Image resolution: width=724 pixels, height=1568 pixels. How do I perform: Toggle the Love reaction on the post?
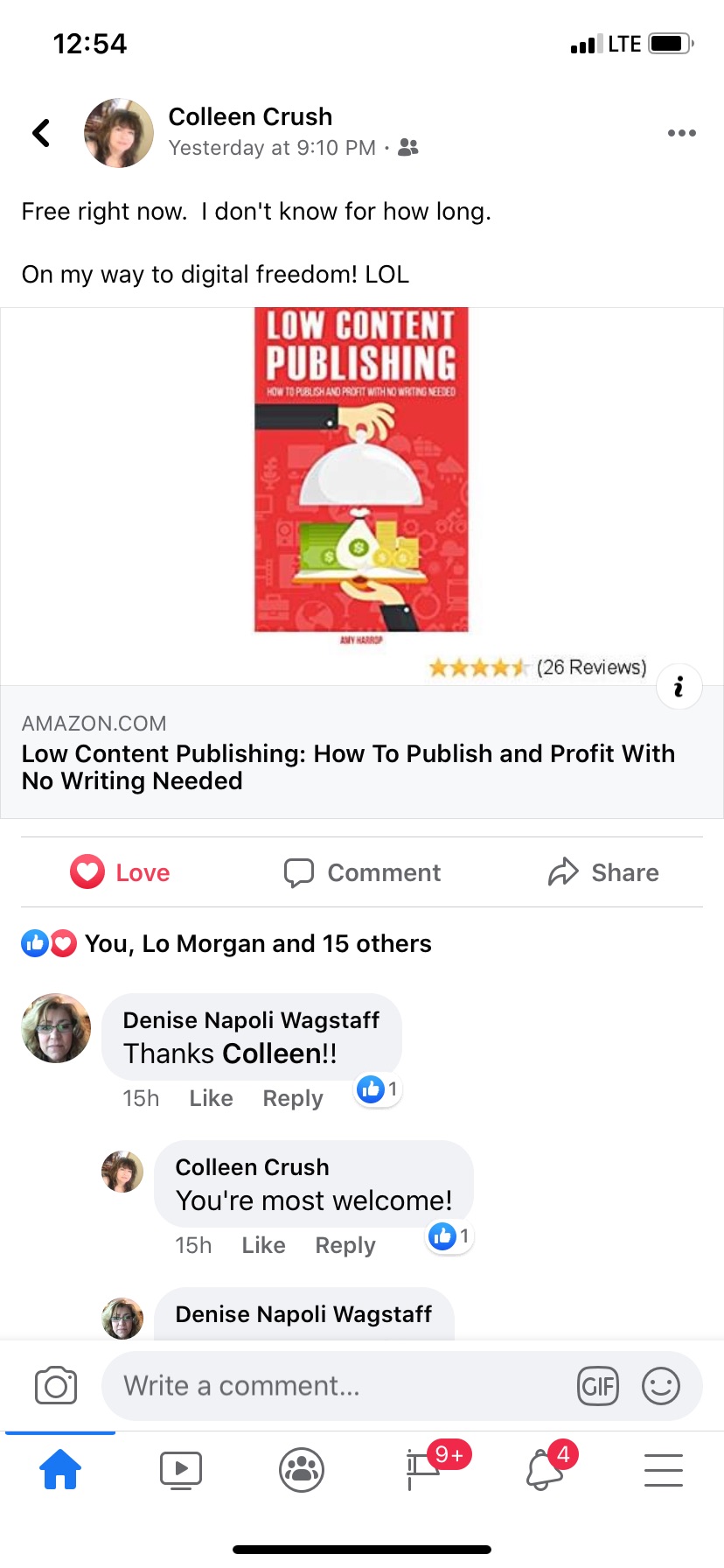pos(121,872)
